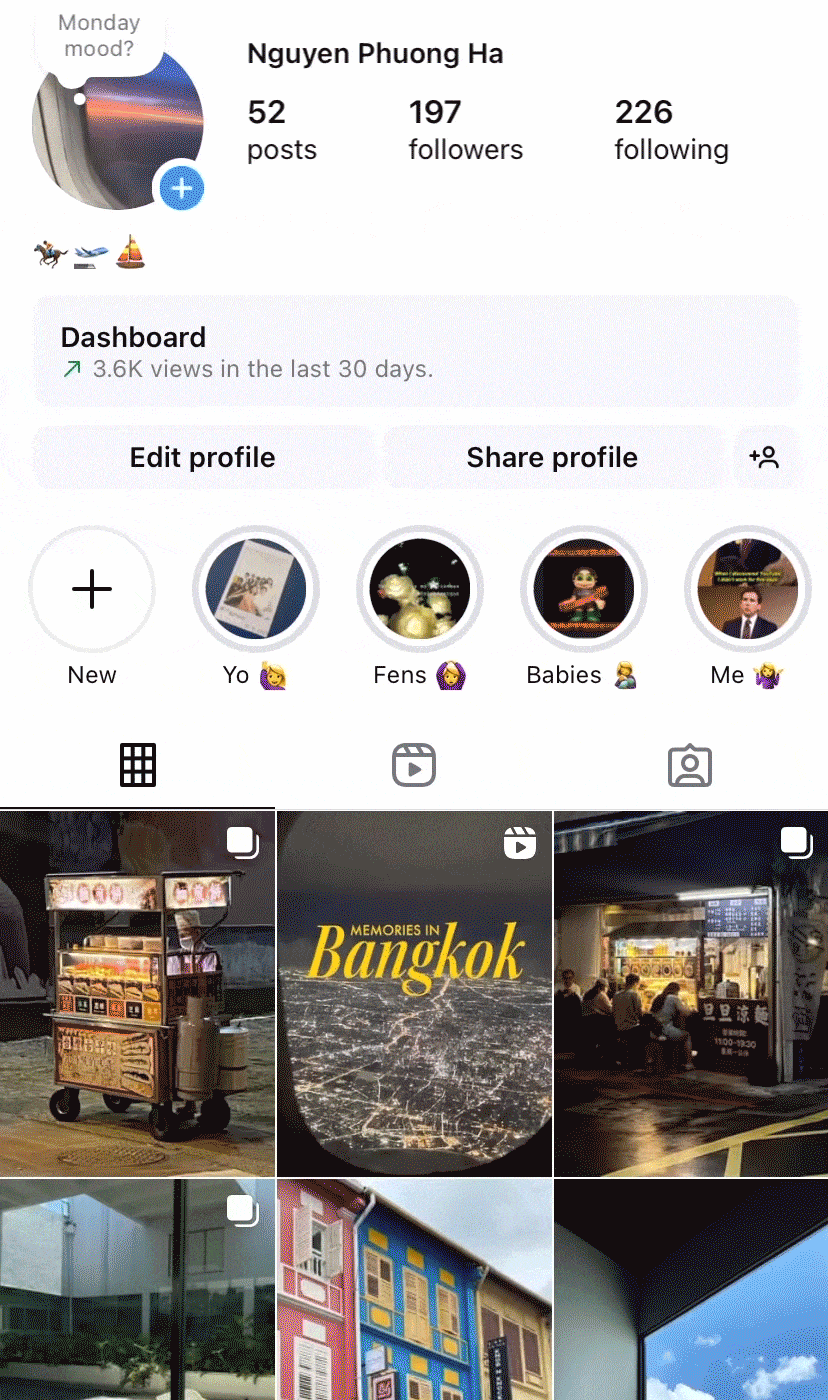Viewport: 828px width, 1400px height.
Task: Tap Edit profile
Action: pos(203,458)
